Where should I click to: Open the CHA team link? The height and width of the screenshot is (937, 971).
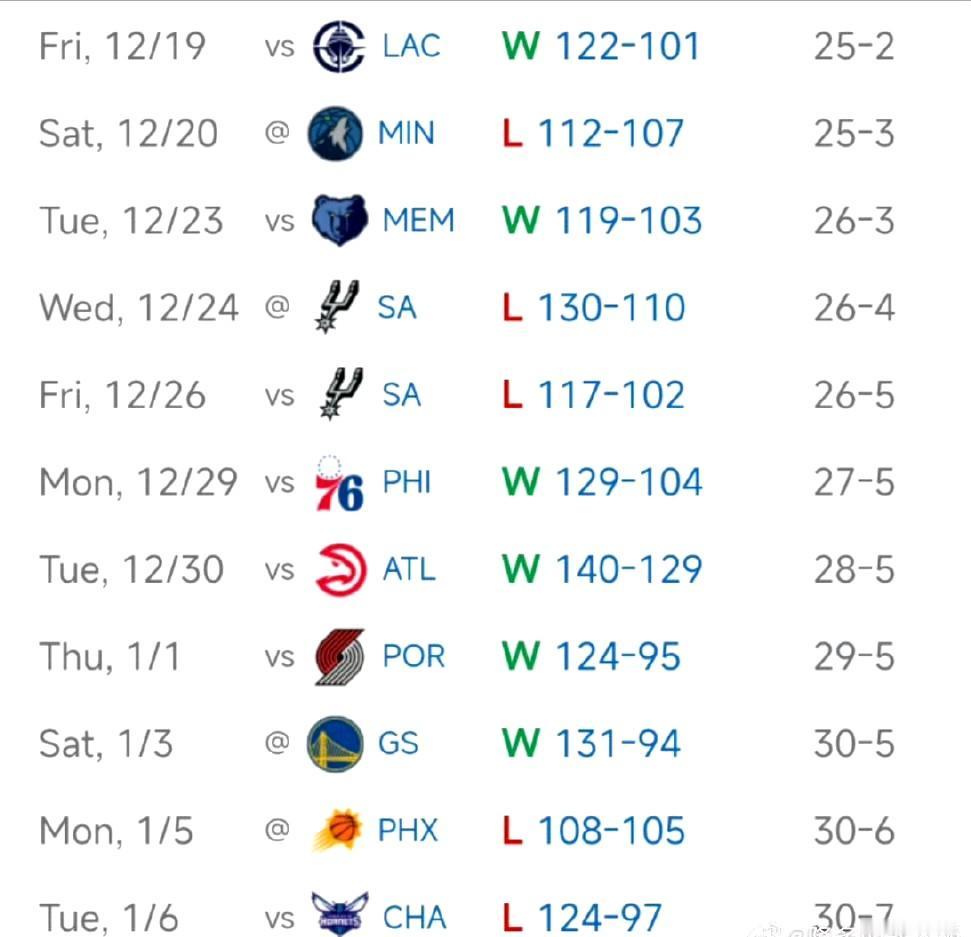[x=414, y=917]
